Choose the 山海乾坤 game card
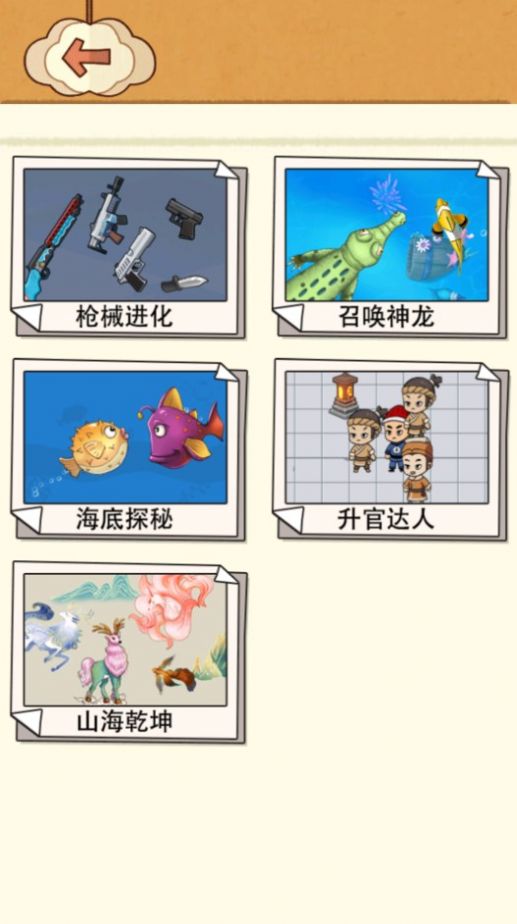Screen dimensions: 517x924 (128, 652)
